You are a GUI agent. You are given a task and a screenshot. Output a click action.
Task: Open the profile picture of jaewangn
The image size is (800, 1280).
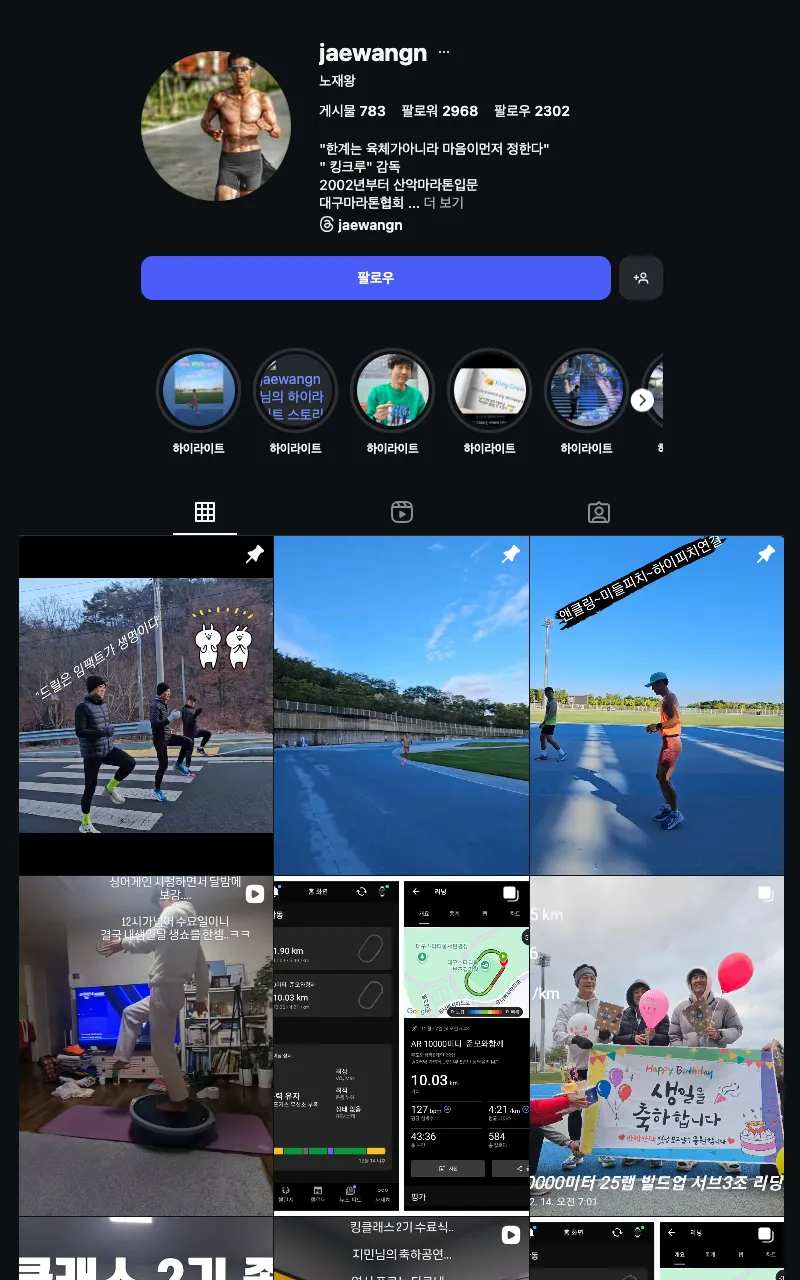216,126
